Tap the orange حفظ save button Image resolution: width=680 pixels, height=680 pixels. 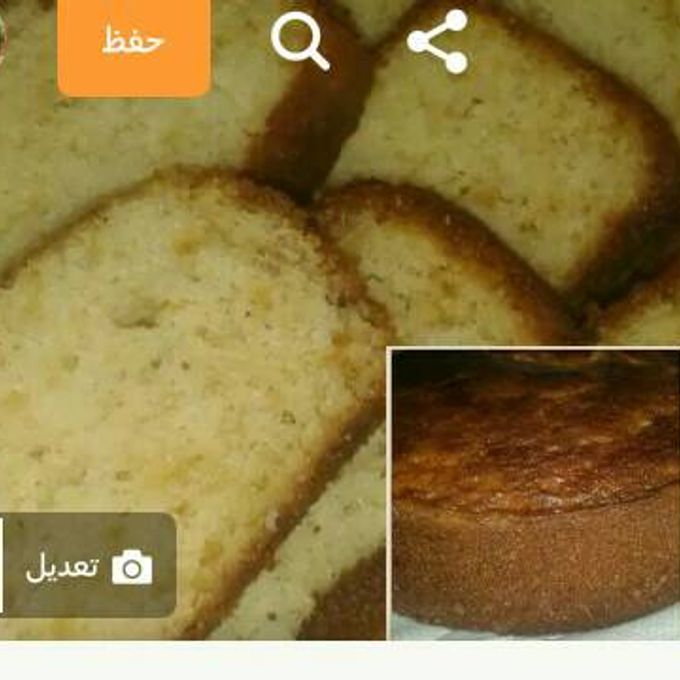point(134,44)
